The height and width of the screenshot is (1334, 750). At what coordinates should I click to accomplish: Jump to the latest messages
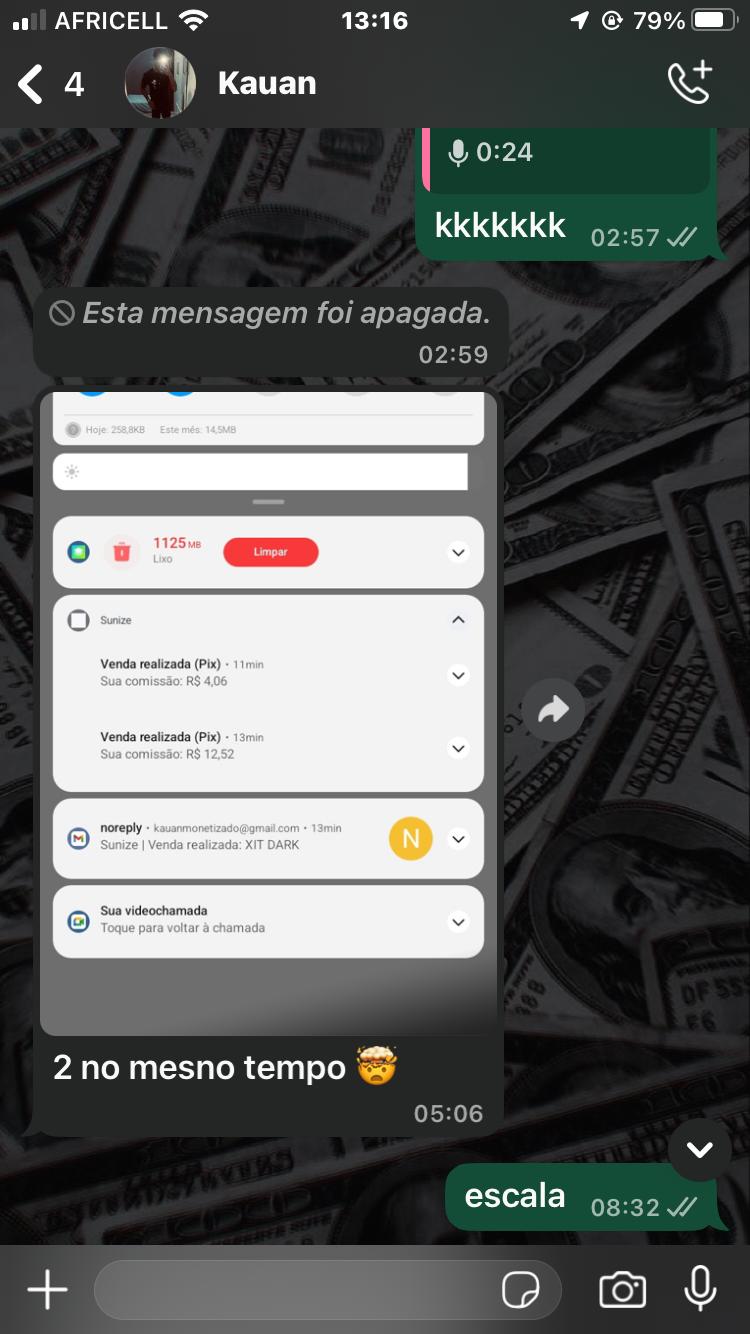coord(700,1150)
